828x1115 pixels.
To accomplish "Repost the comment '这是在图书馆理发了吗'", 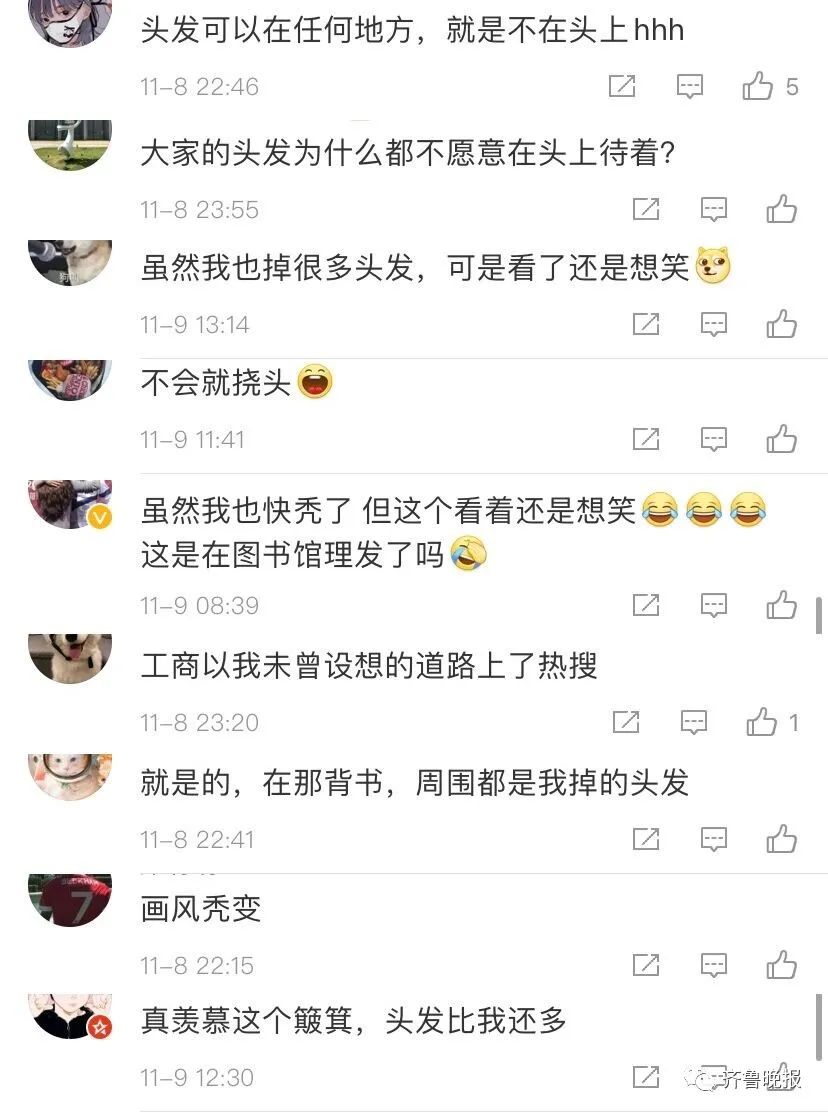I will [x=646, y=605].
